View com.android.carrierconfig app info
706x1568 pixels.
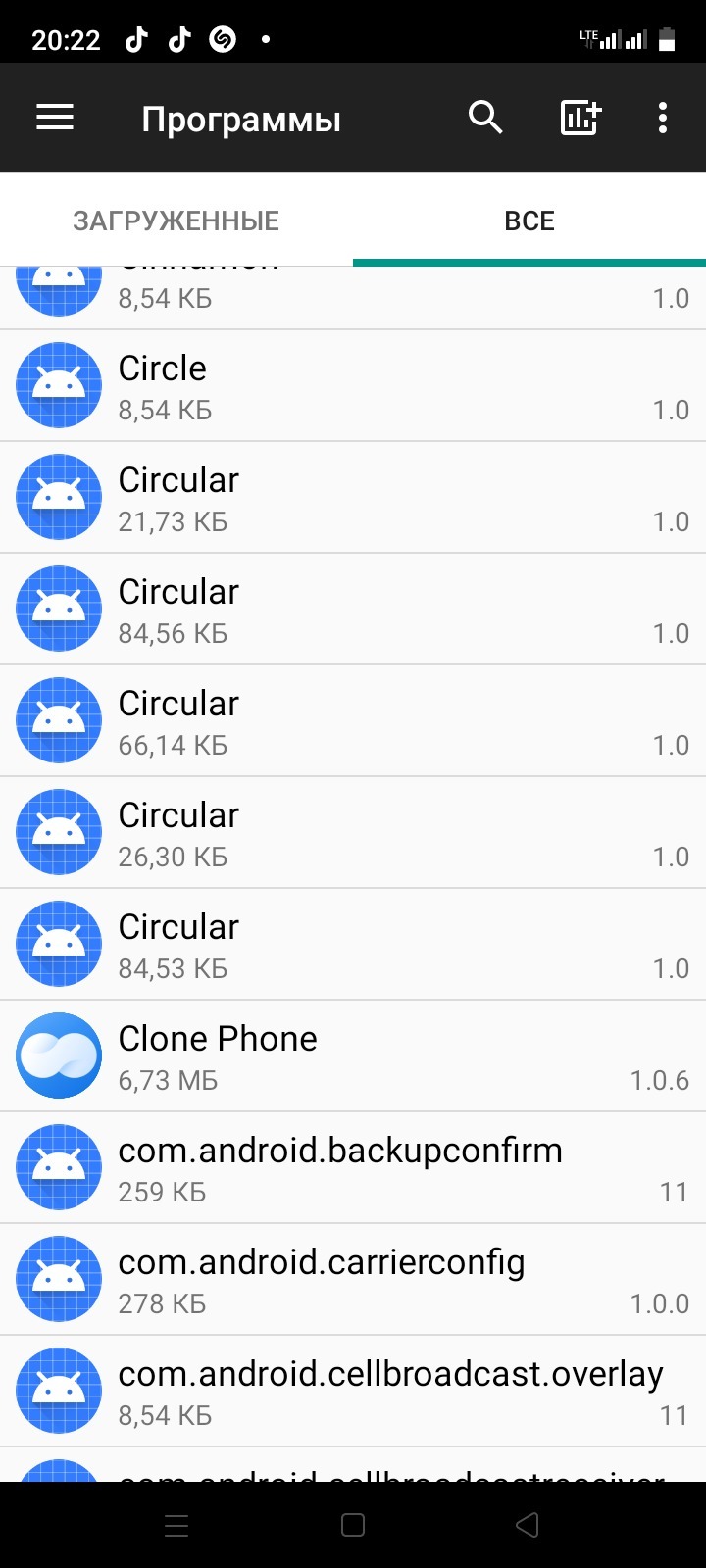pyautogui.click(x=353, y=1280)
